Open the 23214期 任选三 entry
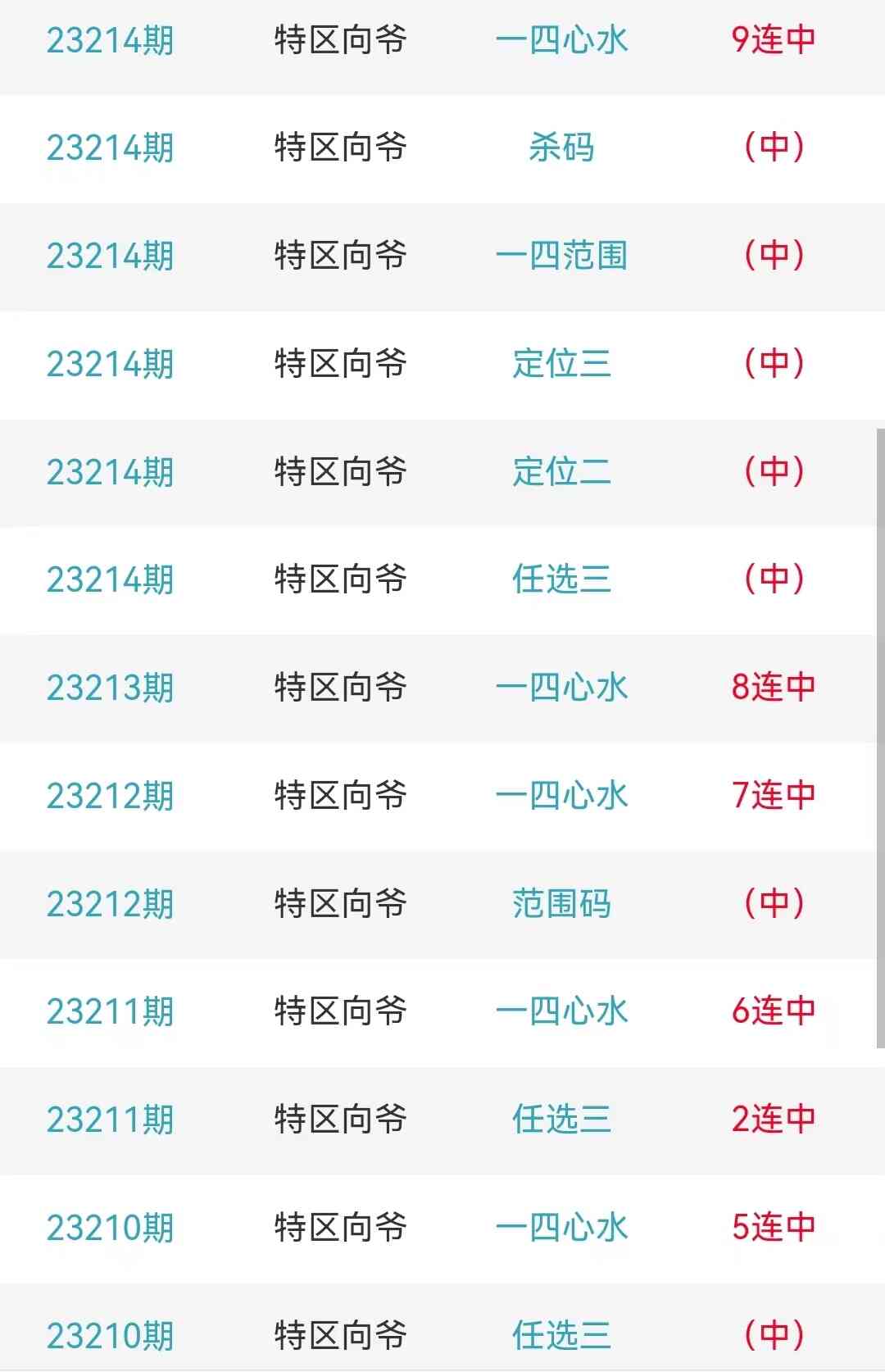 tap(561, 579)
